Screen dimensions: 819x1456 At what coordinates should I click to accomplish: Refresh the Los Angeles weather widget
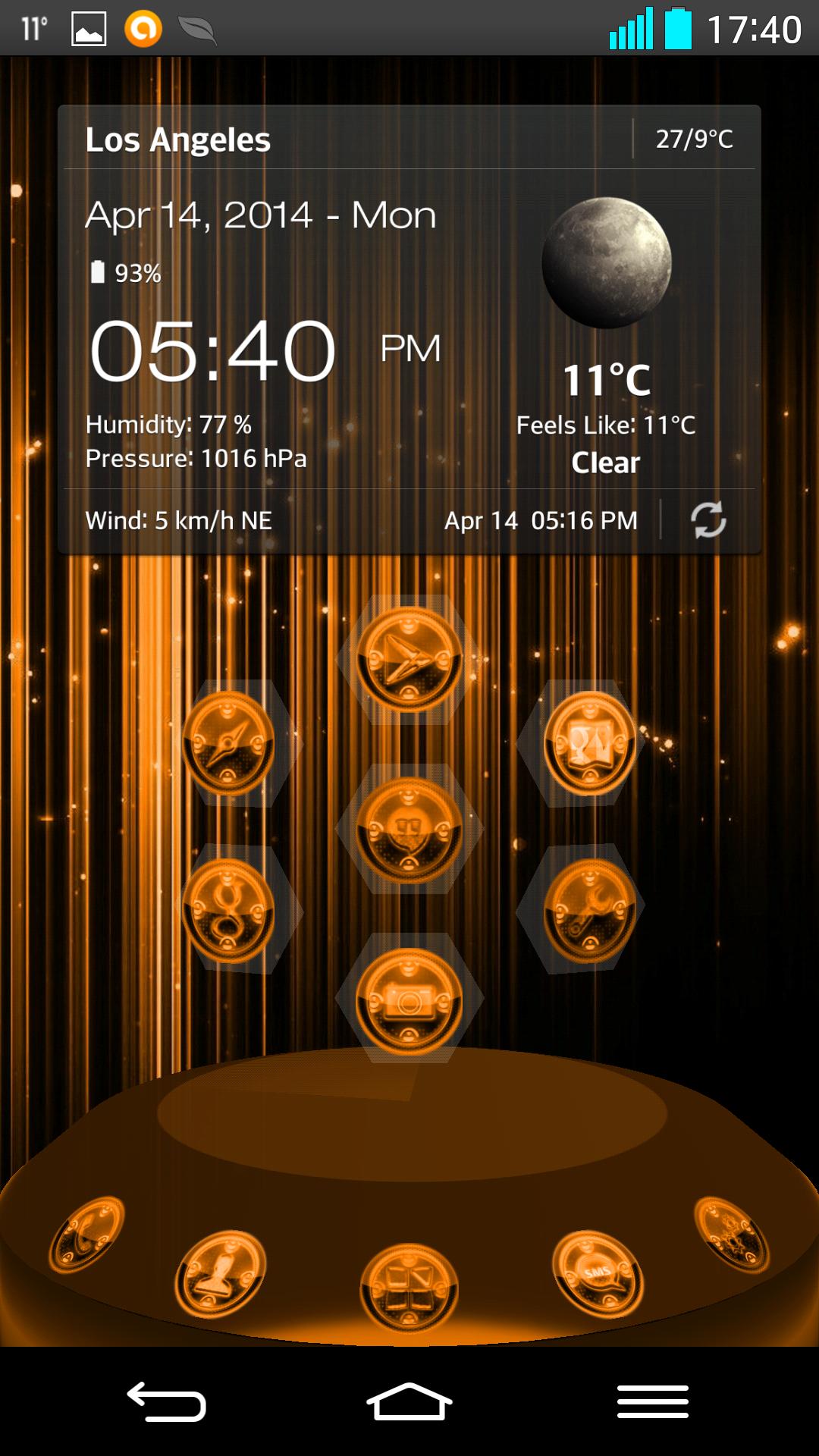click(708, 520)
